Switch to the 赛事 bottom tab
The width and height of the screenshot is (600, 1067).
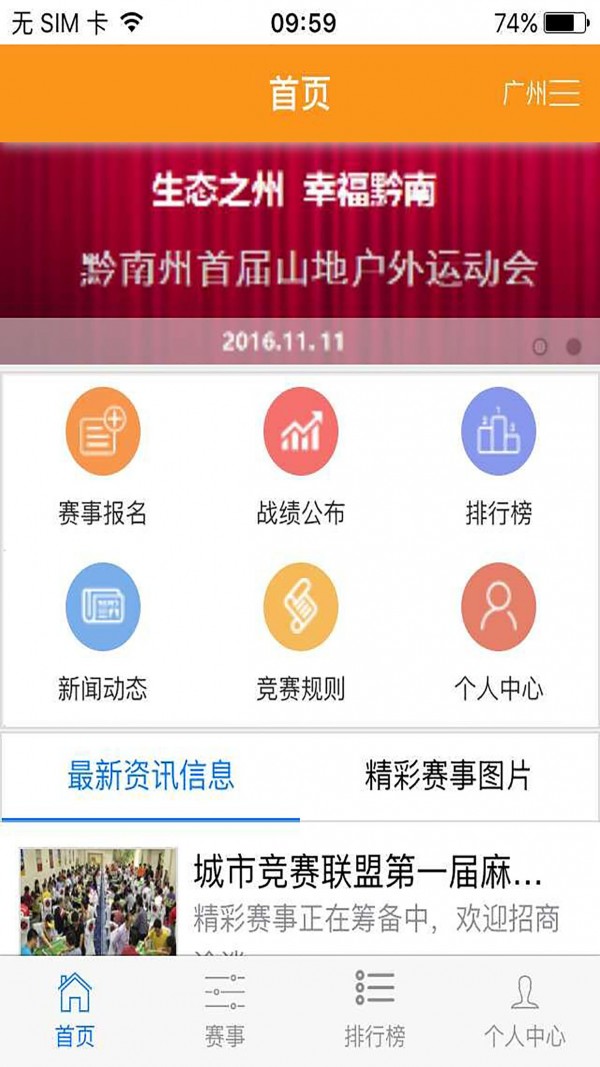(225, 1010)
